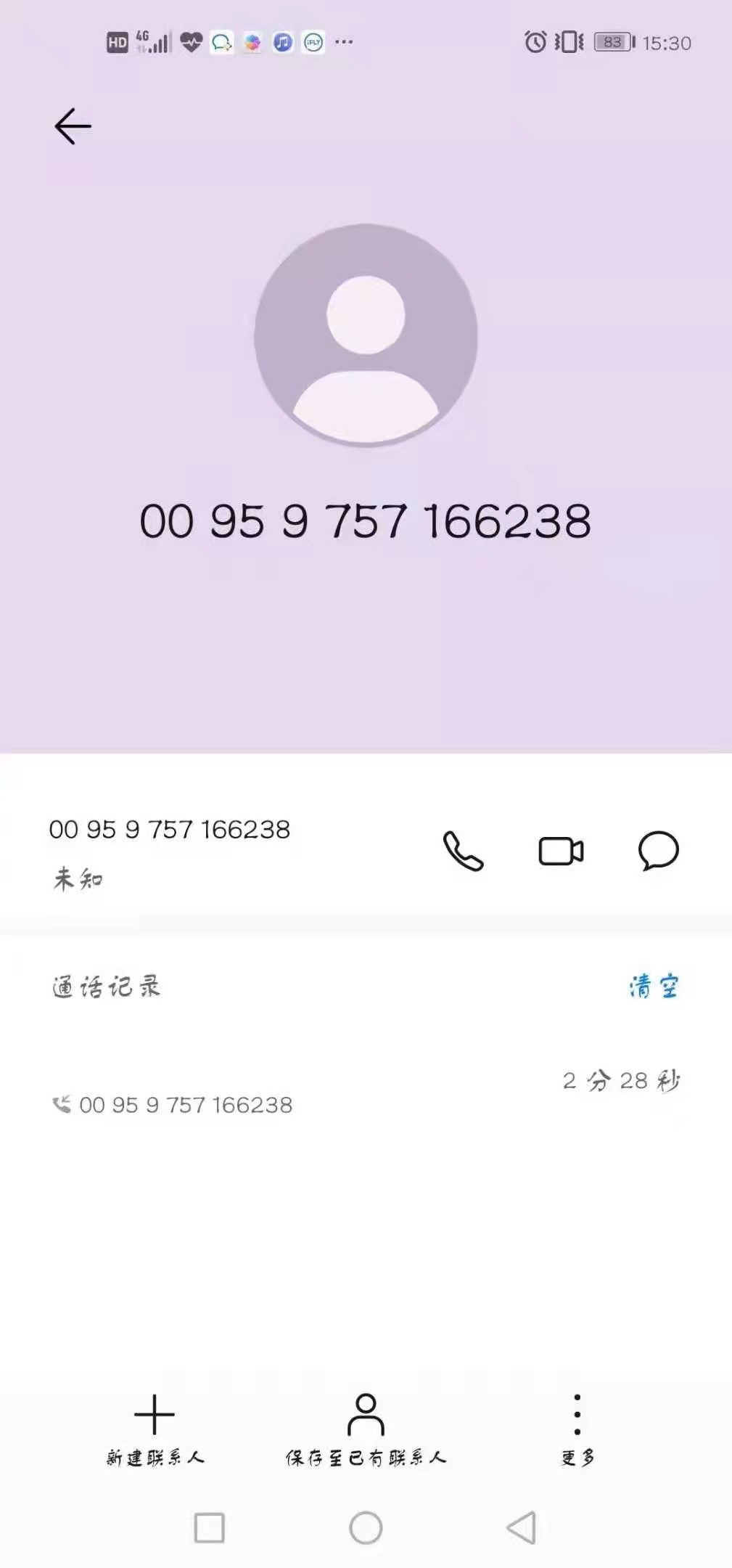
Task: Tap the contact avatar placeholder
Action: (366, 335)
